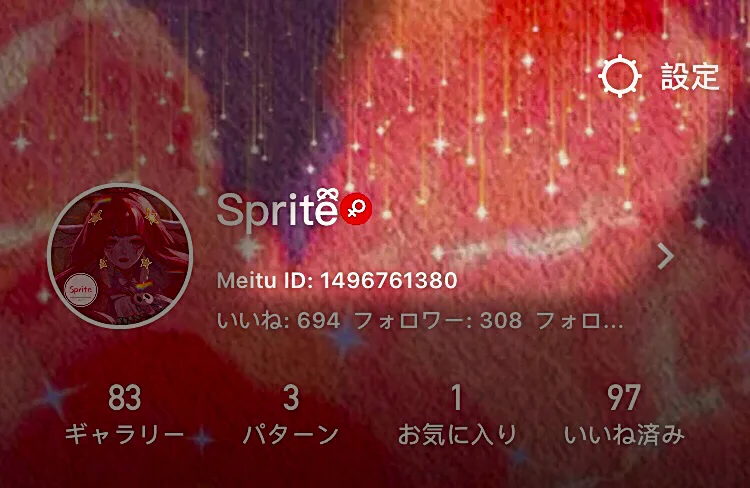Open the パターン section
The width and height of the screenshot is (750, 488).
pos(291,415)
